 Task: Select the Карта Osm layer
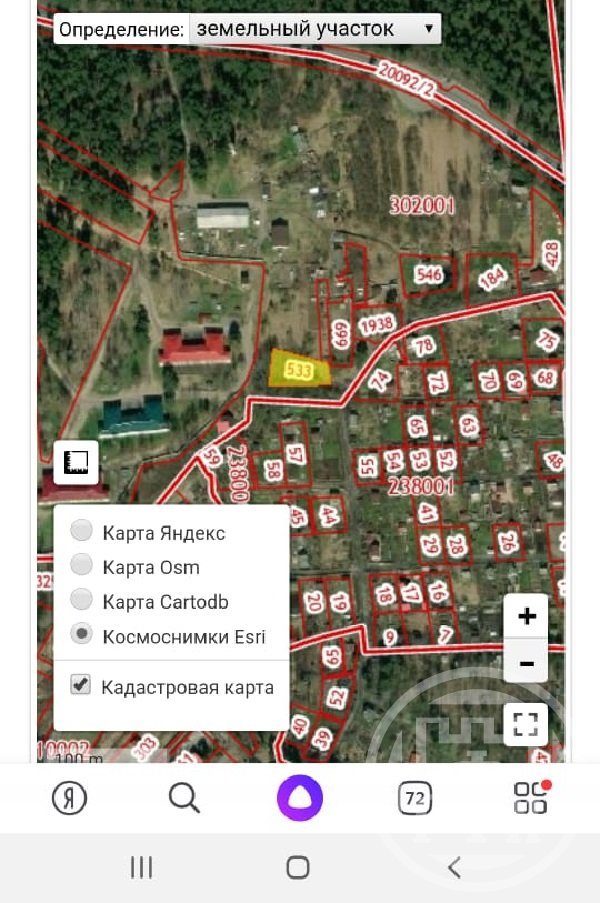click(83, 566)
